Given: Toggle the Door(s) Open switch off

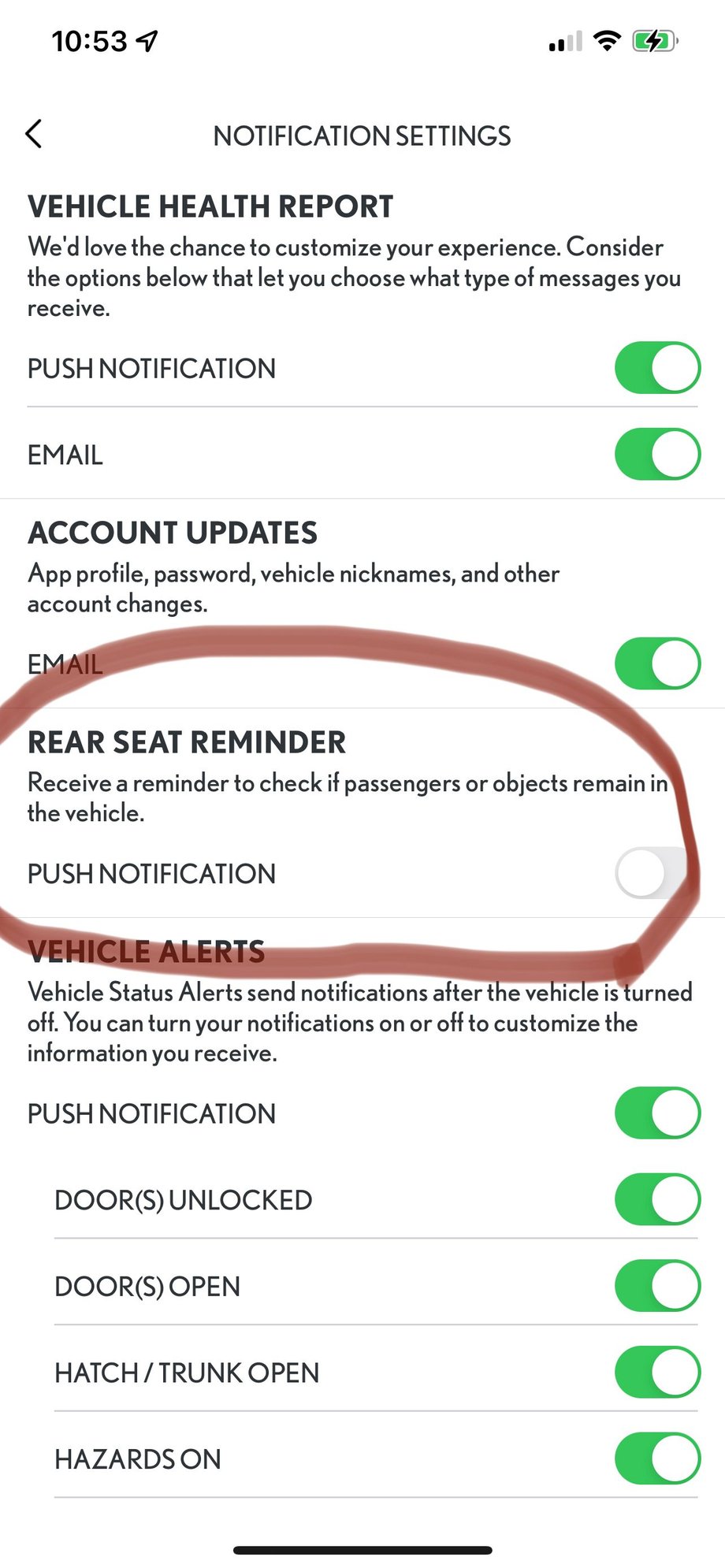Looking at the screenshot, I should click(657, 1286).
